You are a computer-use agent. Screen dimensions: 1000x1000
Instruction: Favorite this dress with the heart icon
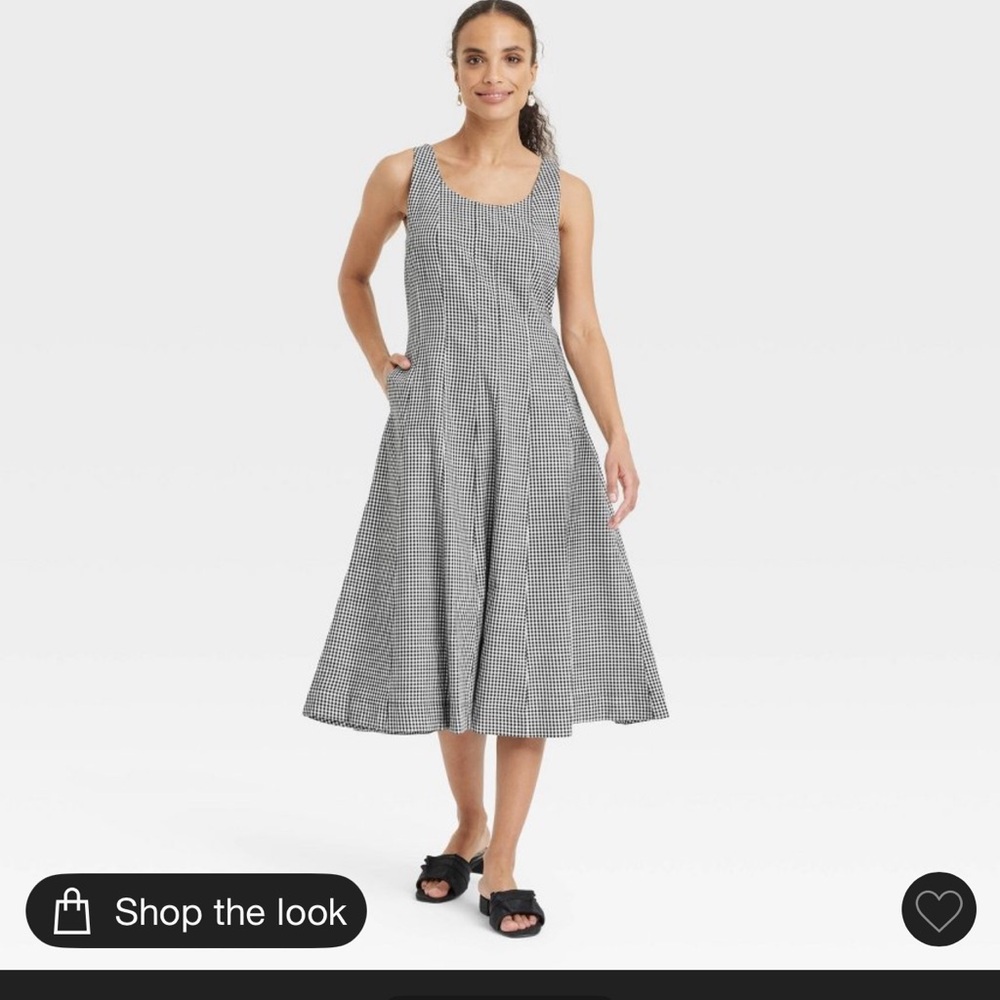tap(938, 909)
